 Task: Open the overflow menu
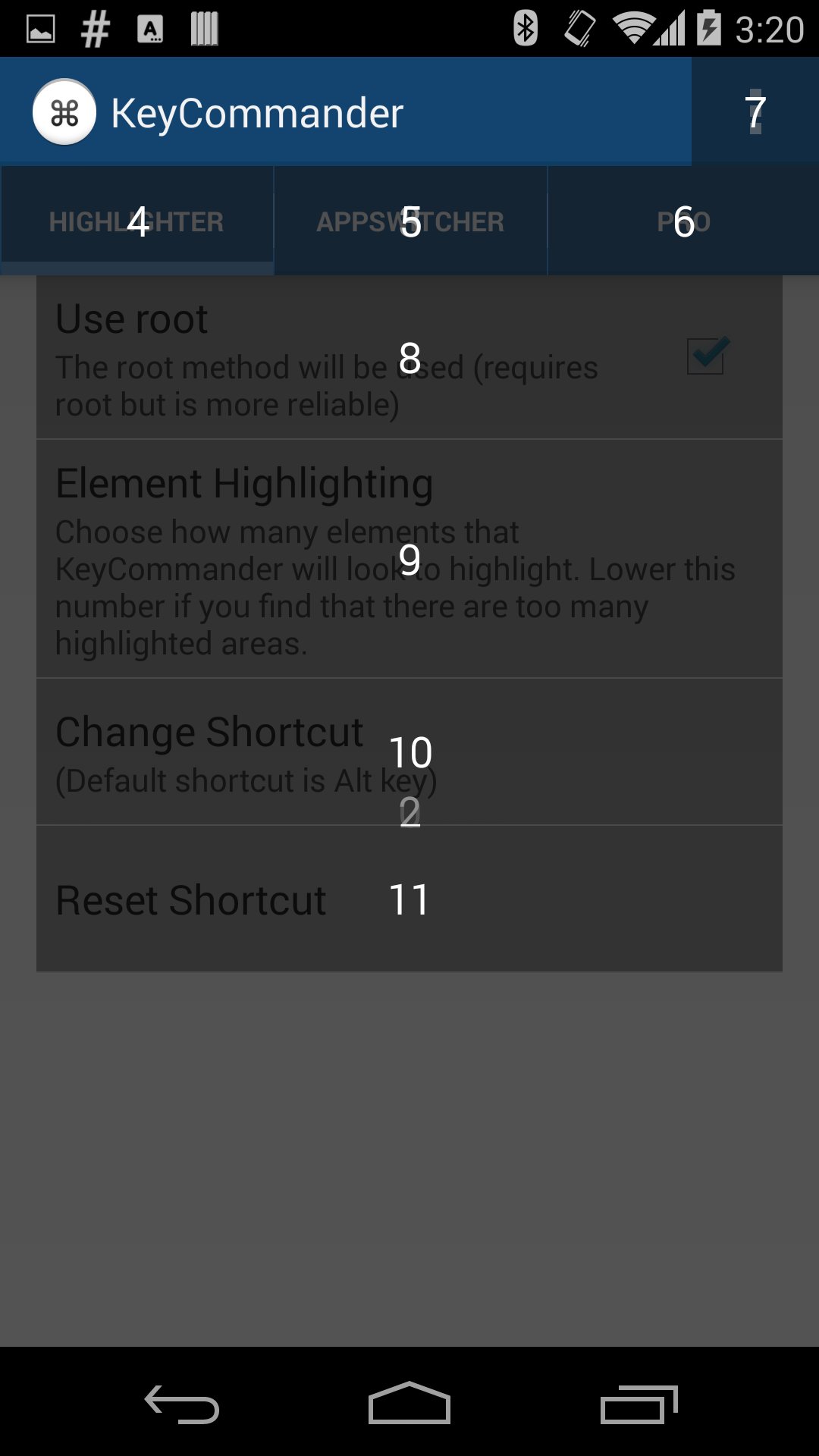click(x=755, y=111)
